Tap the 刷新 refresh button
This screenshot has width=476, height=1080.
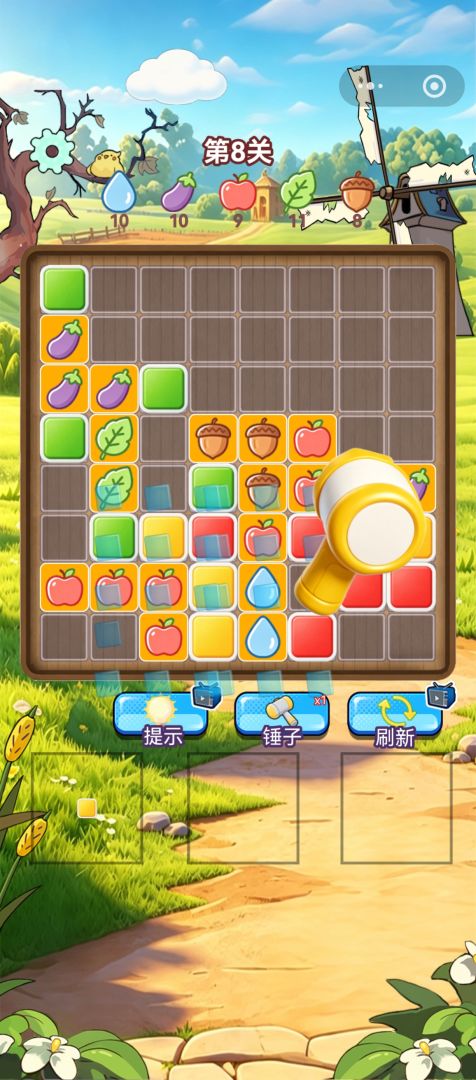395,718
